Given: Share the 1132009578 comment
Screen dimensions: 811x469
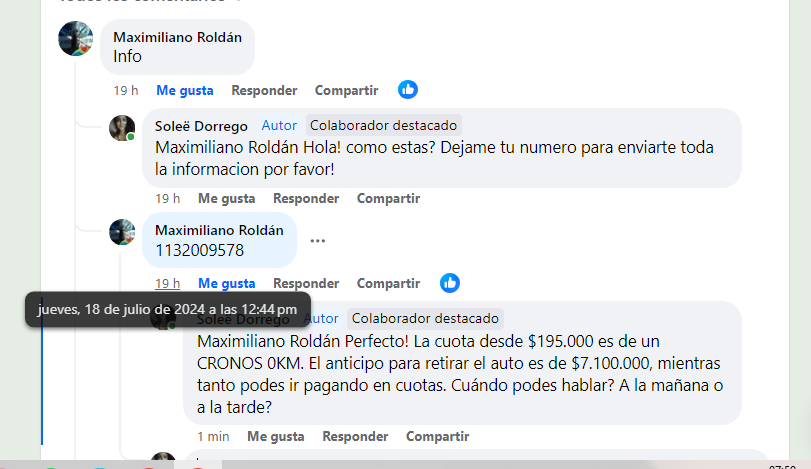Looking at the screenshot, I should coord(388,283).
